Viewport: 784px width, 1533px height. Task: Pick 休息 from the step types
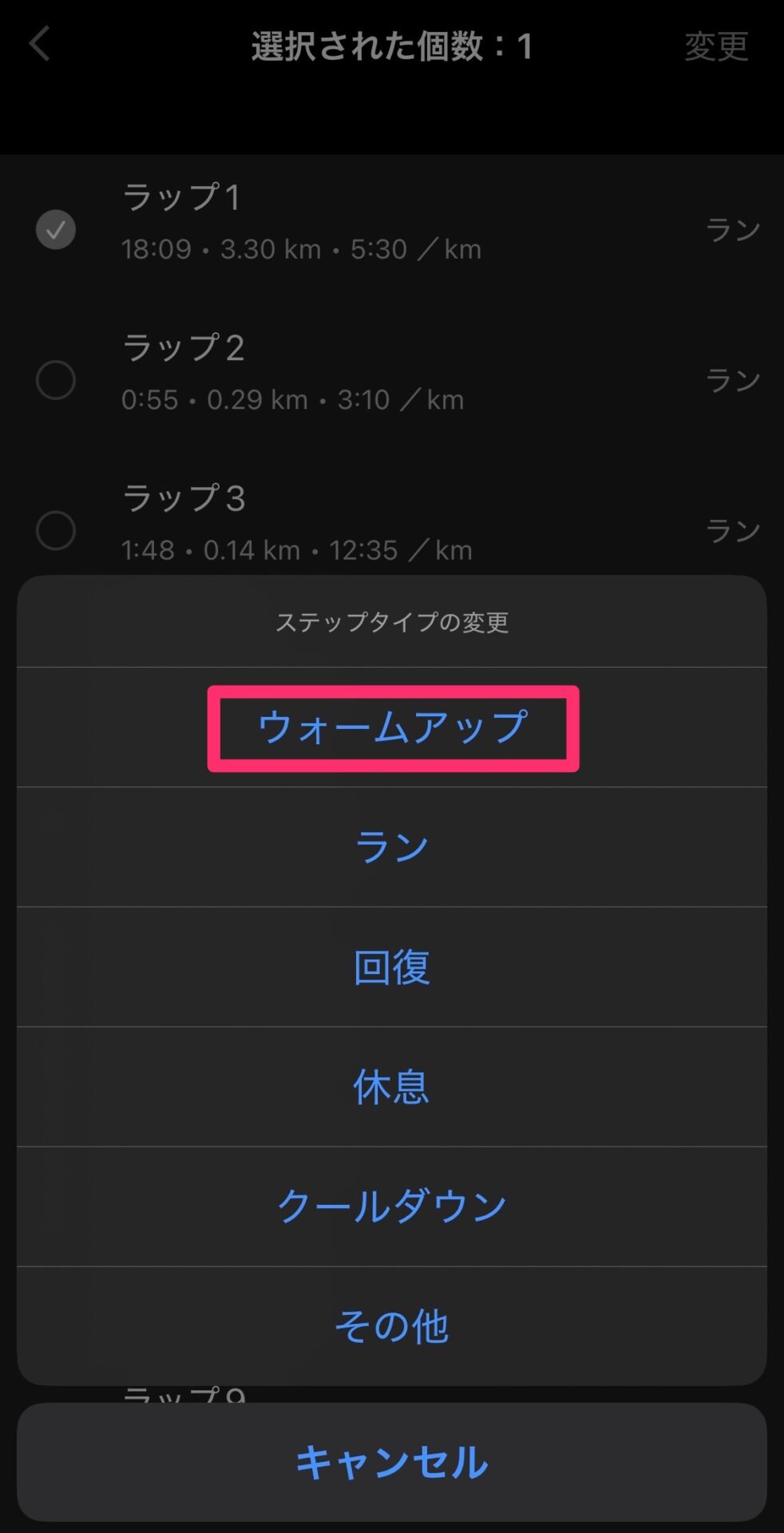[x=392, y=1087]
